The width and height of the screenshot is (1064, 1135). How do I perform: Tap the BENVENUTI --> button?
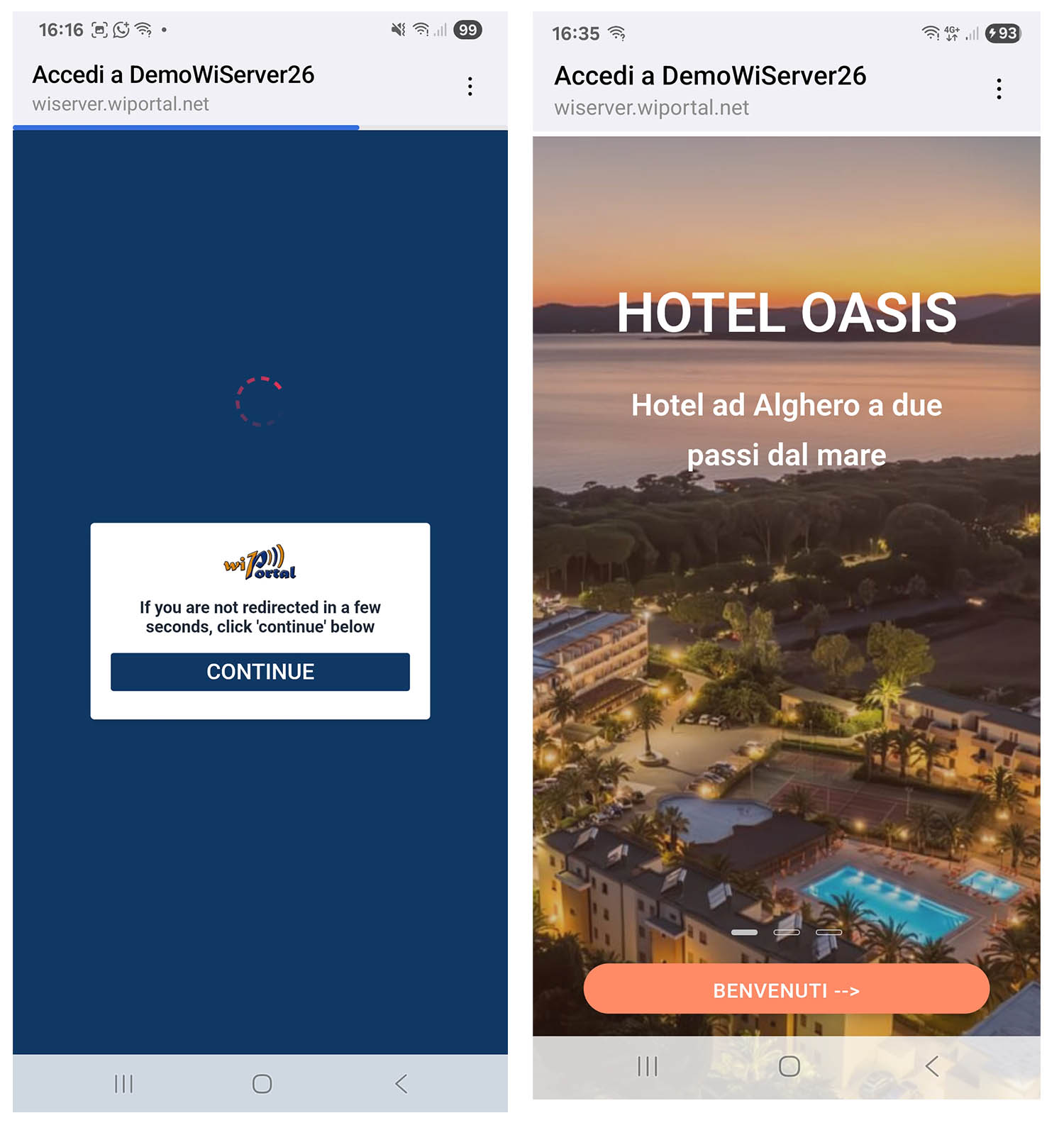pyautogui.click(x=785, y=990)
